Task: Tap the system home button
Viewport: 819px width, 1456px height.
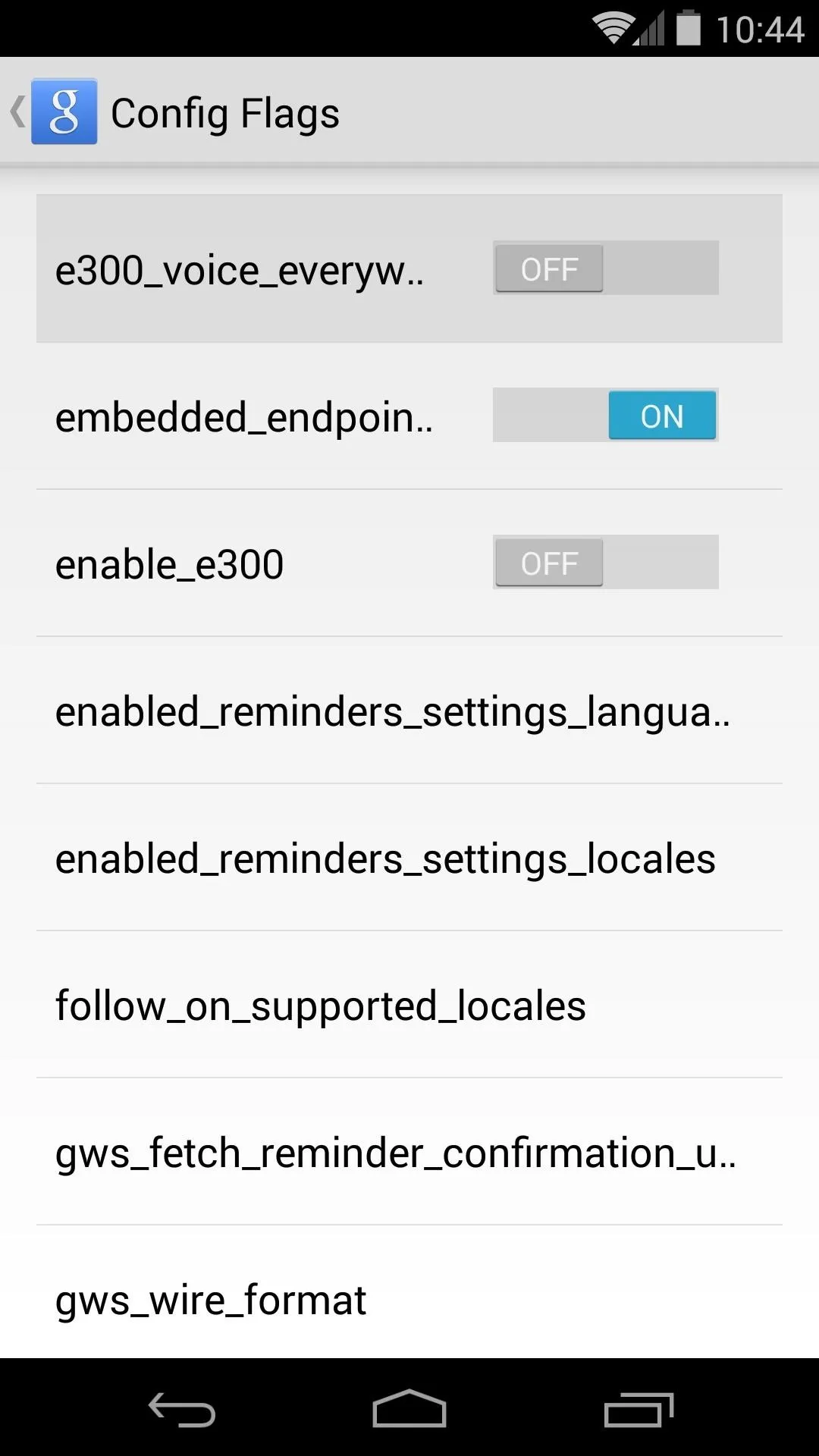Action: tap(409, 1408)
